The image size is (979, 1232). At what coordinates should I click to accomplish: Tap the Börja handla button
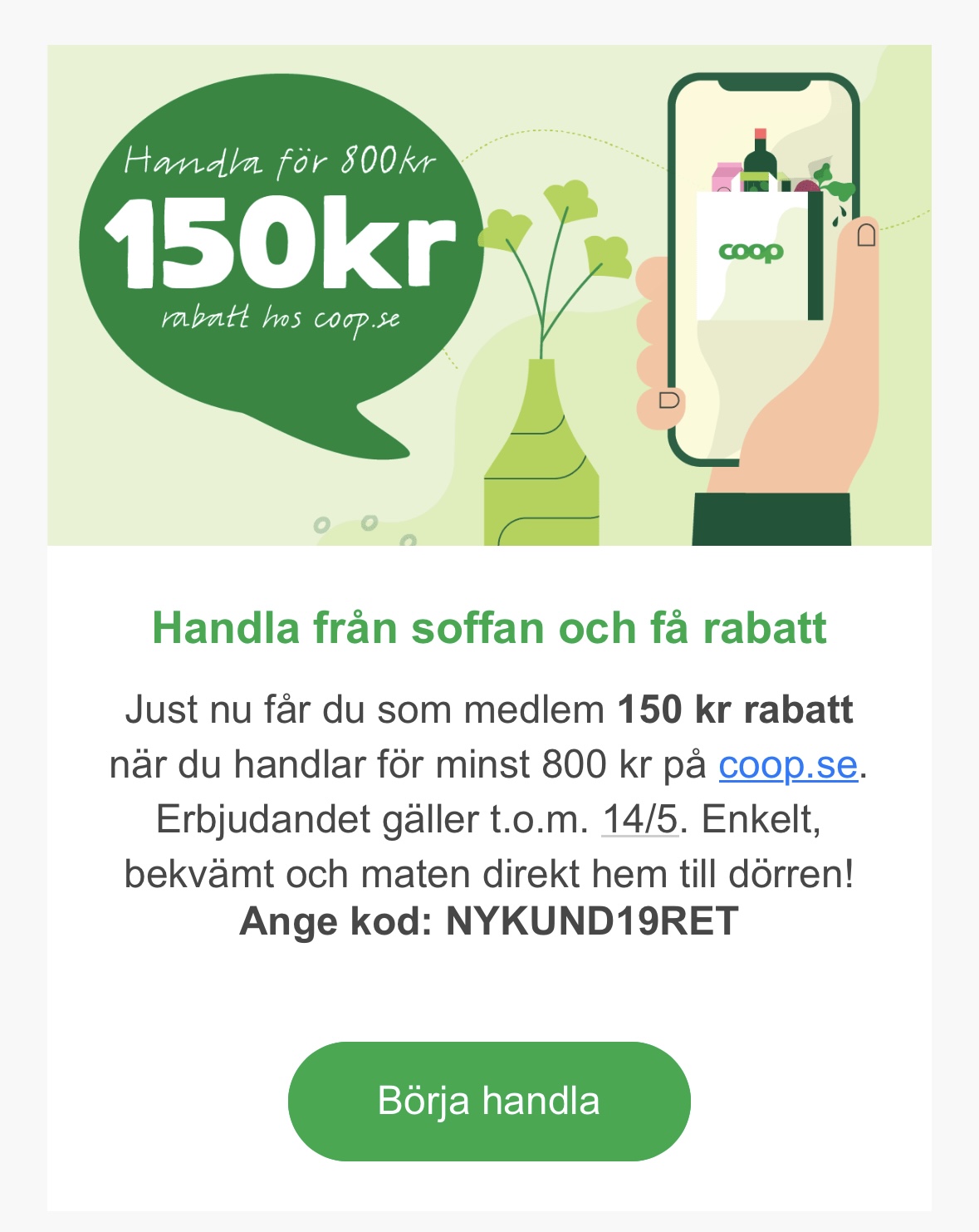pos(489,1101)
